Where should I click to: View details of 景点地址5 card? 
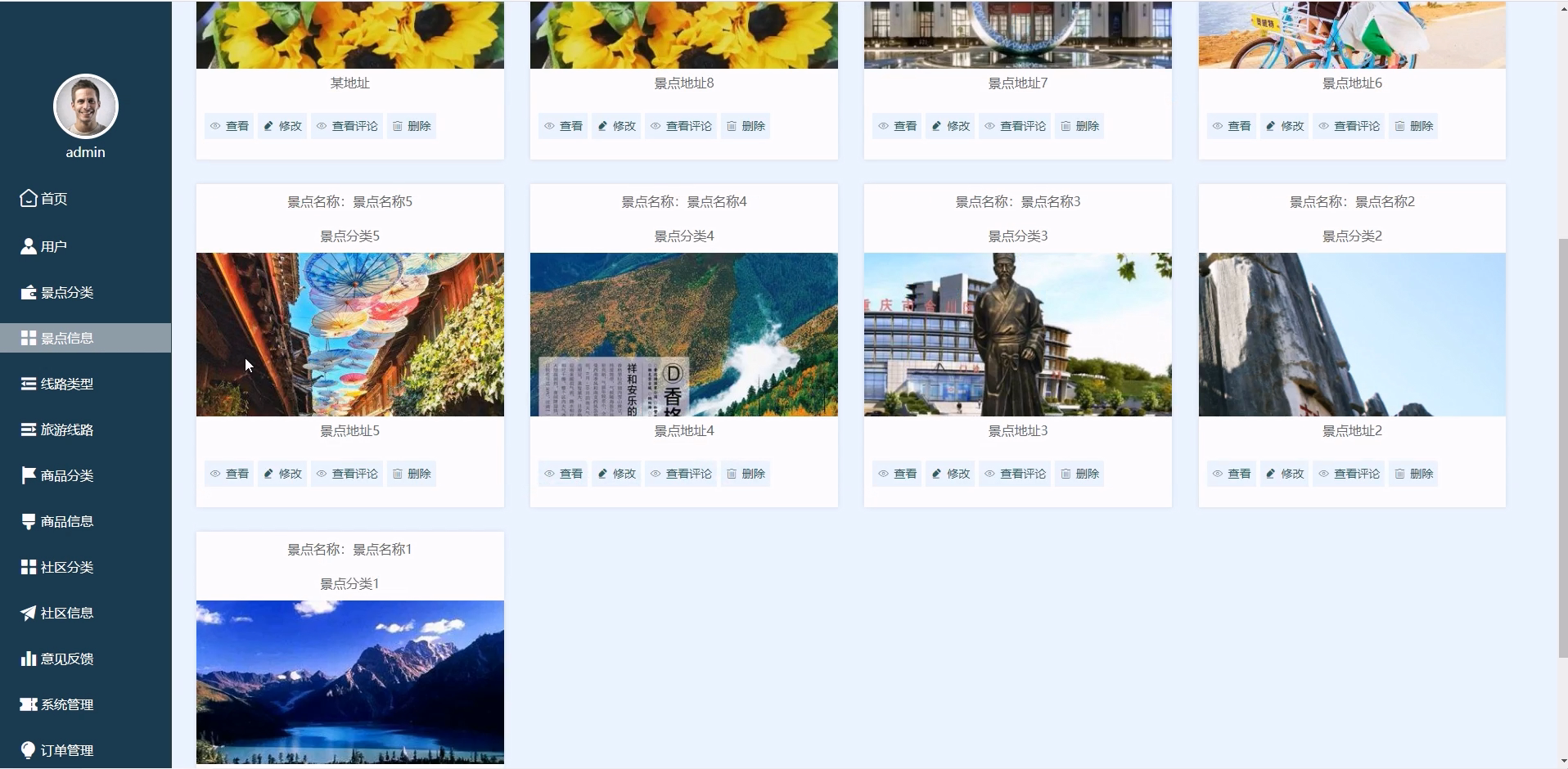229,474
